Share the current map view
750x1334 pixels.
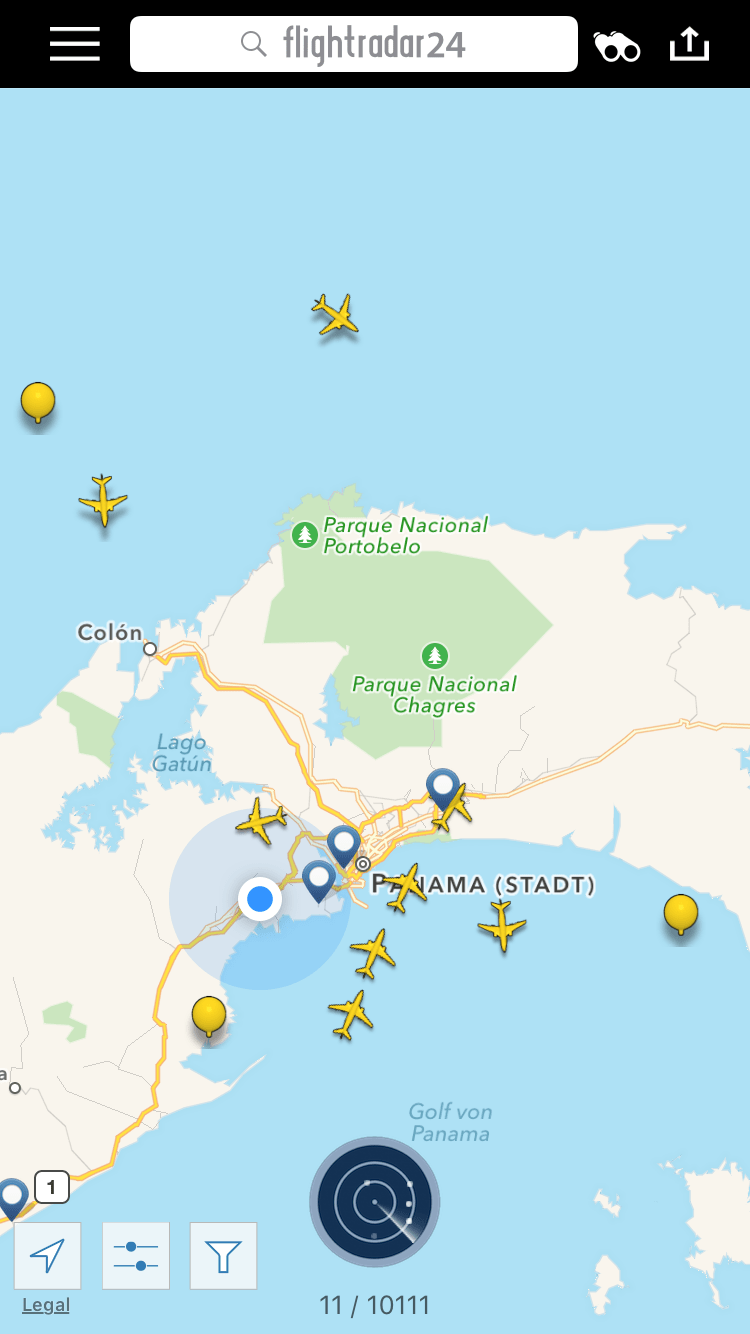click(689, 44)
